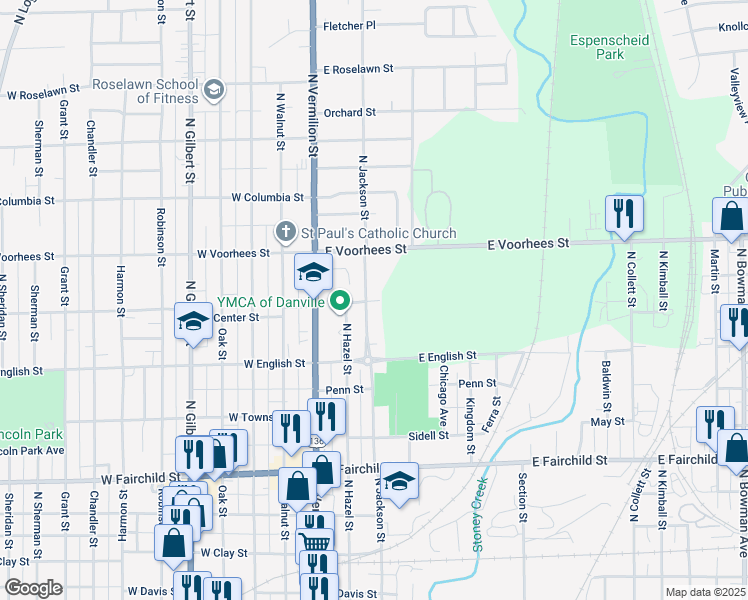Tap Roselawn School of Fitness marker
This screenshot has height=600, width=748.
pyautogui.click(x=214, y=90)
